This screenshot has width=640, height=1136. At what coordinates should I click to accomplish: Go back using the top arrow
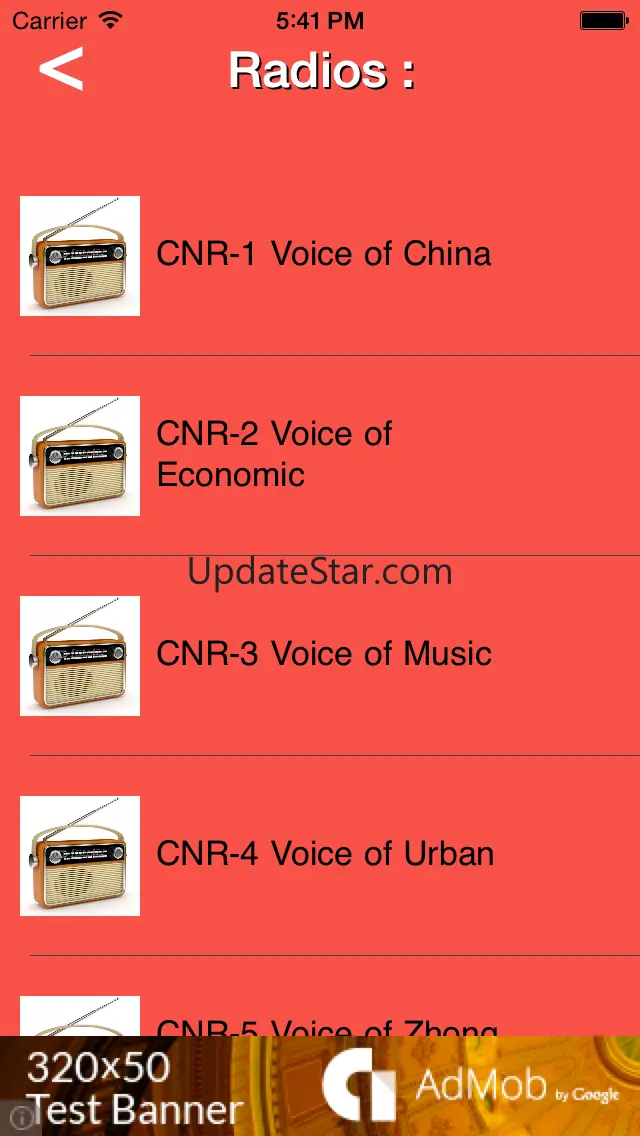click(x=60, y=70)
